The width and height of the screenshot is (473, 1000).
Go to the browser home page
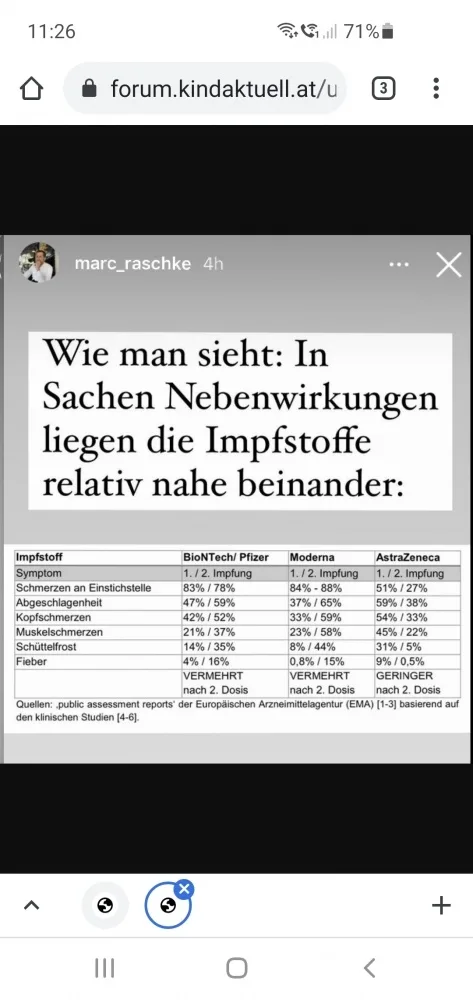coord(32,89)
